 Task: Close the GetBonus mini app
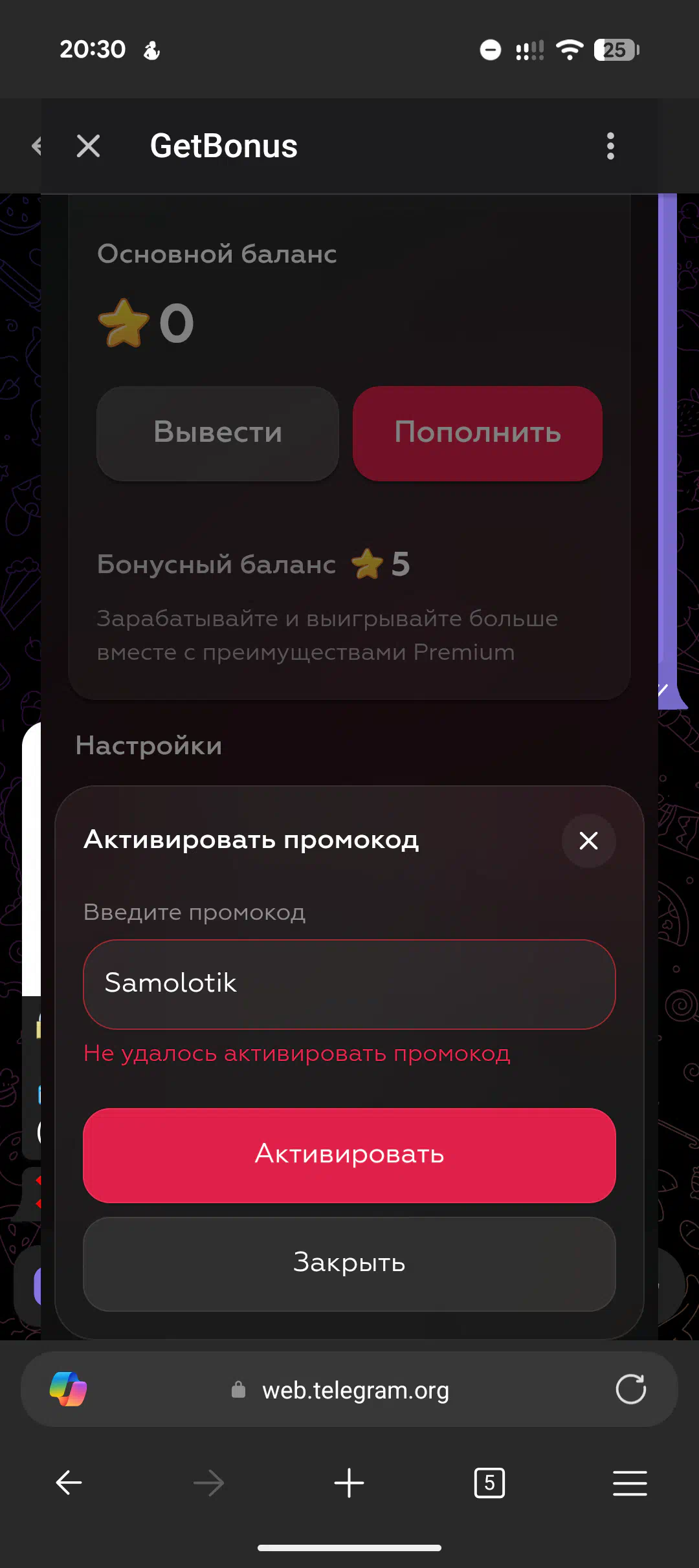(88, 146)
